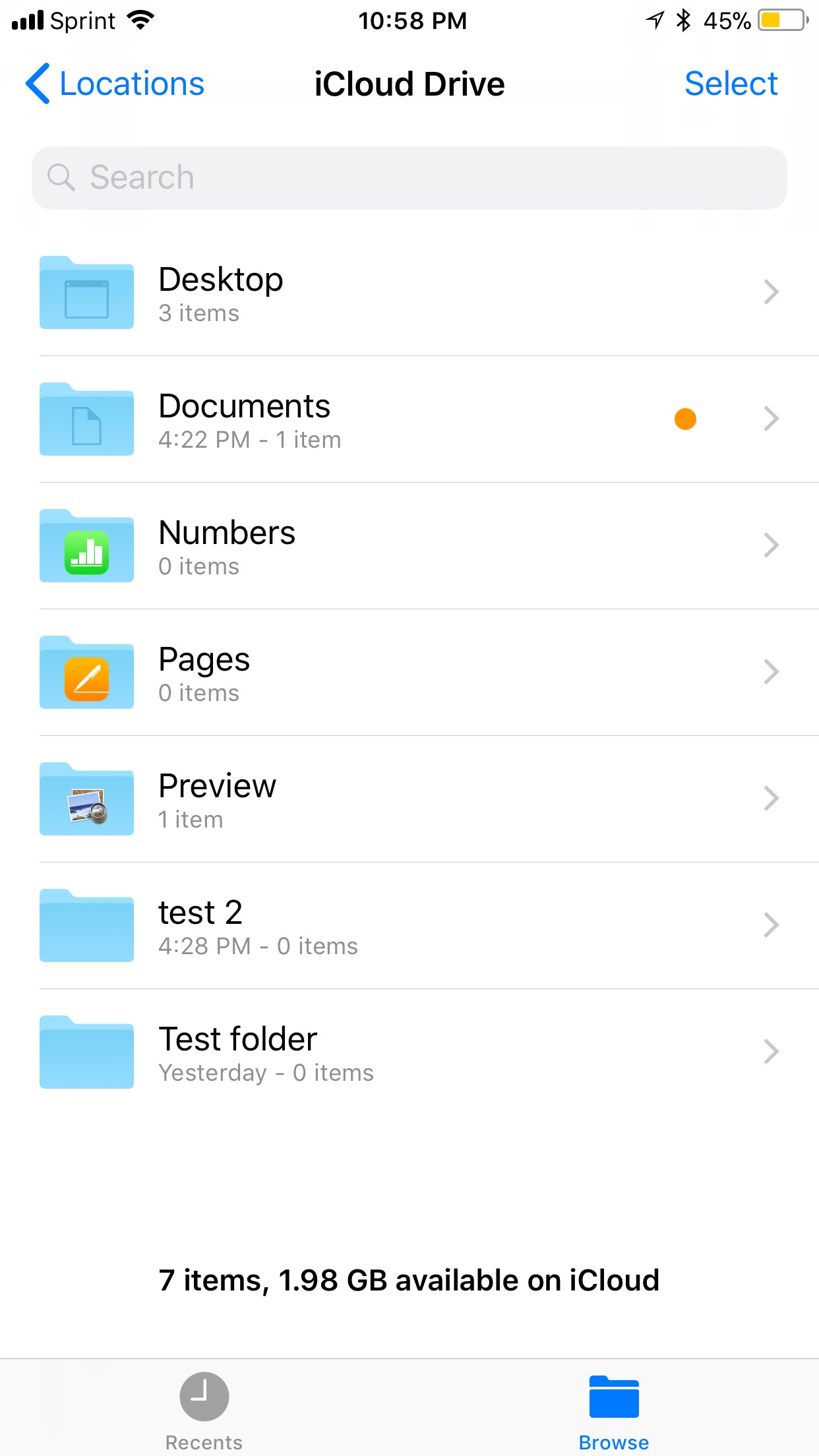This screenshot has width=819, height=1456.
Task: Open the Documents folder
Action: (409, 419)
